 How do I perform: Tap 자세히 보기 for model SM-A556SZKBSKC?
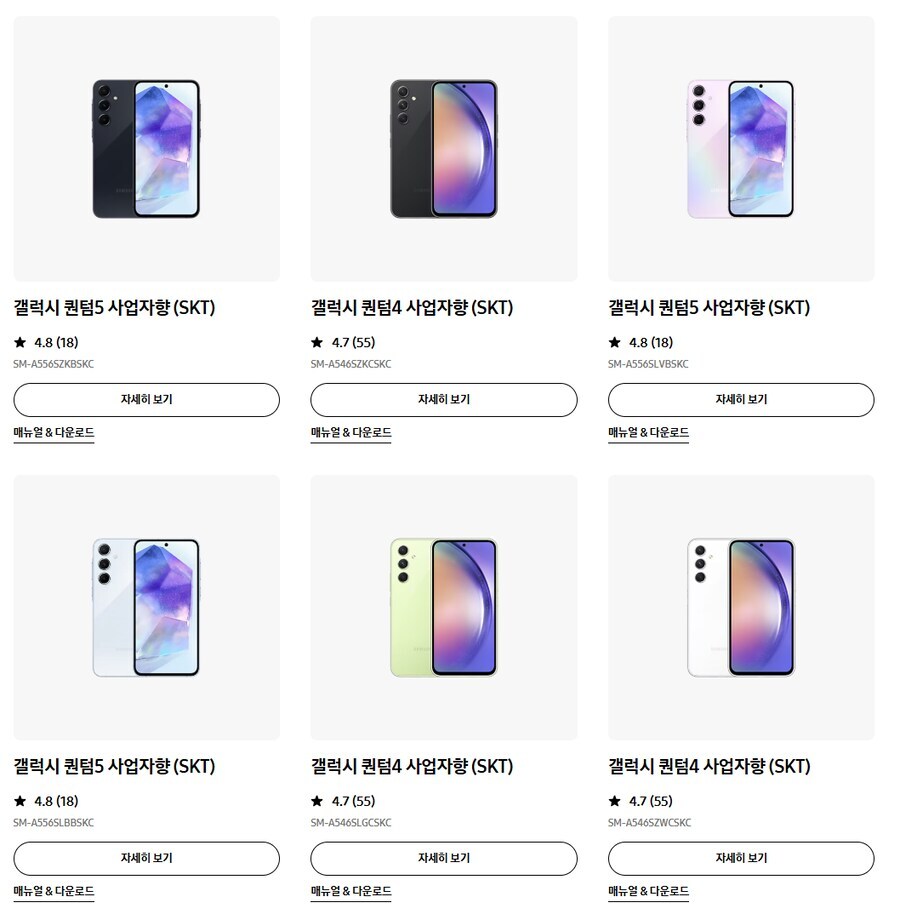[x=146, y=399]
